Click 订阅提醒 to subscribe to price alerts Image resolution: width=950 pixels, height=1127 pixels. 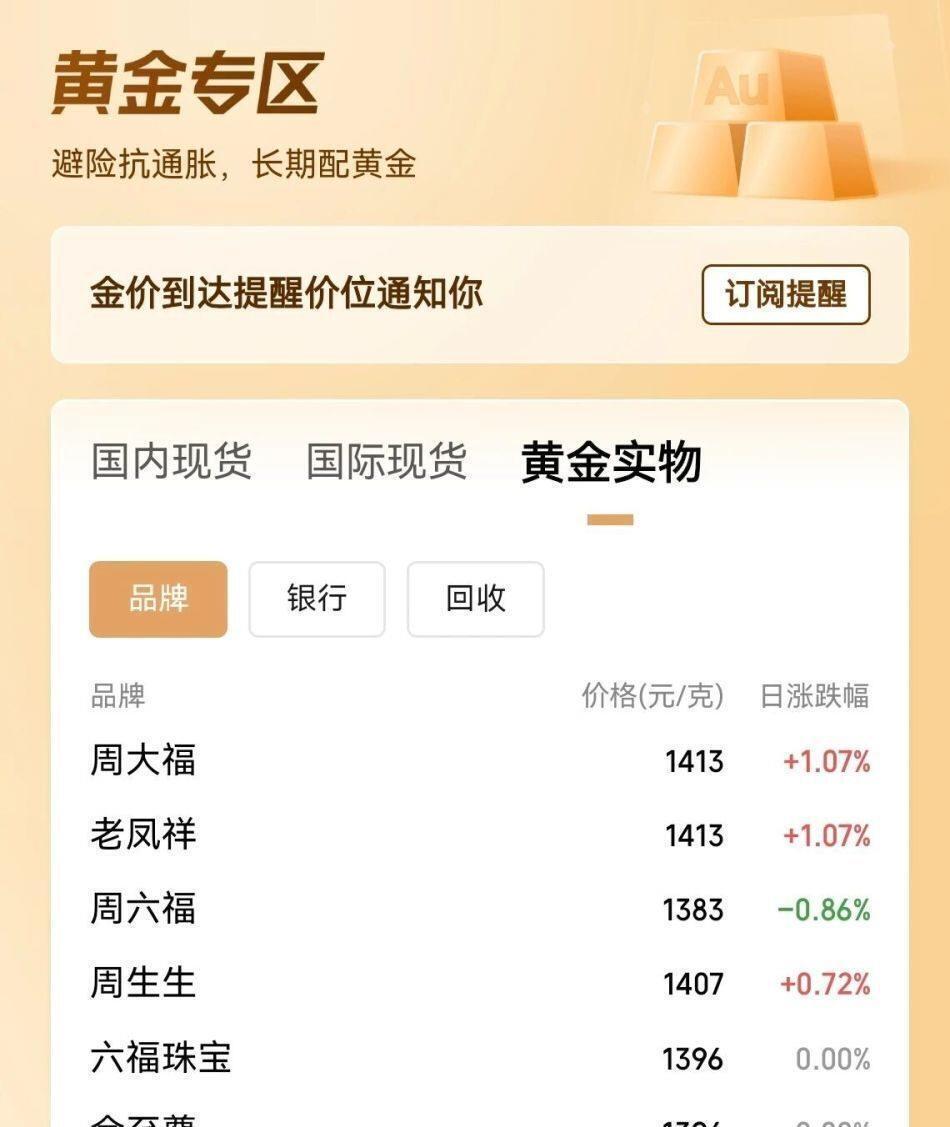click(x=785, y=295)
